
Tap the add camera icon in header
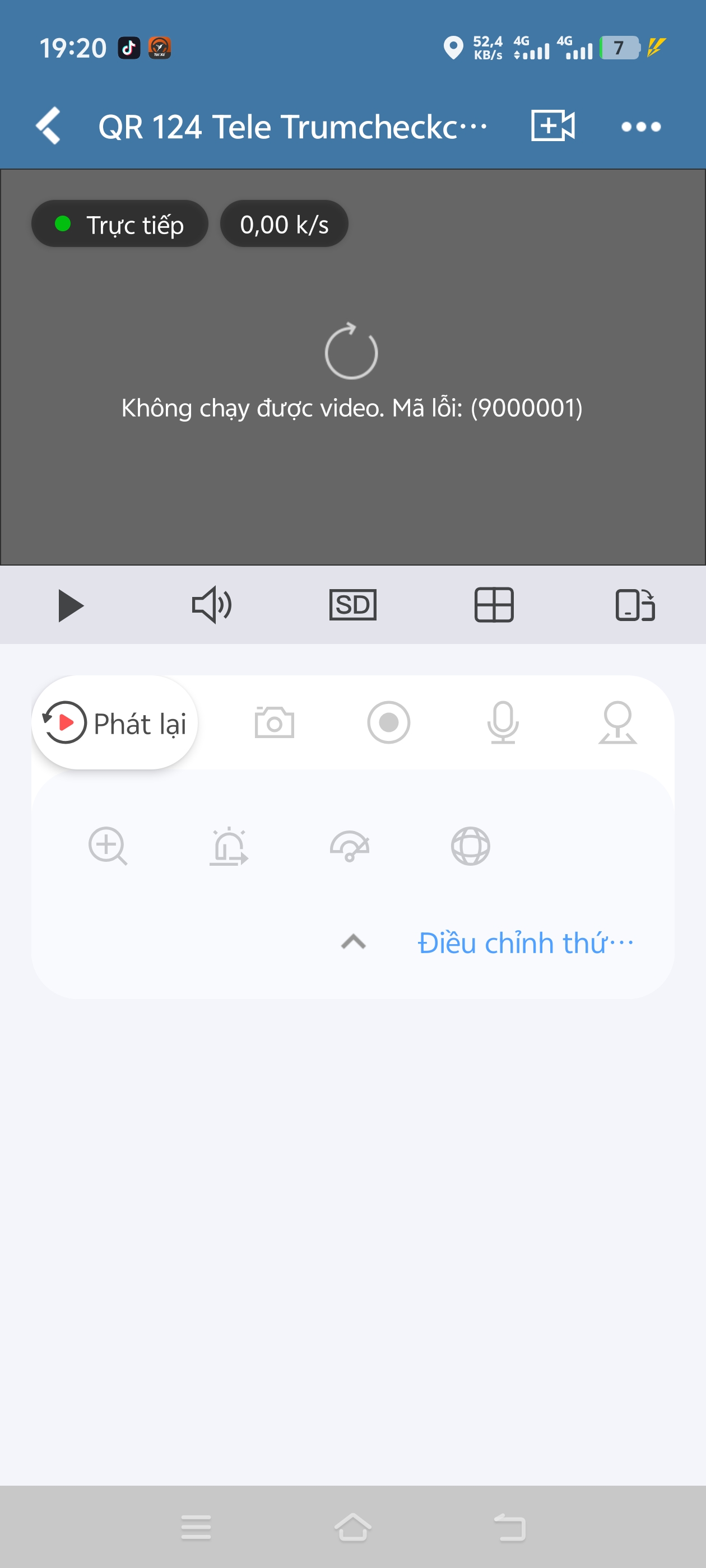pos(552,126)
